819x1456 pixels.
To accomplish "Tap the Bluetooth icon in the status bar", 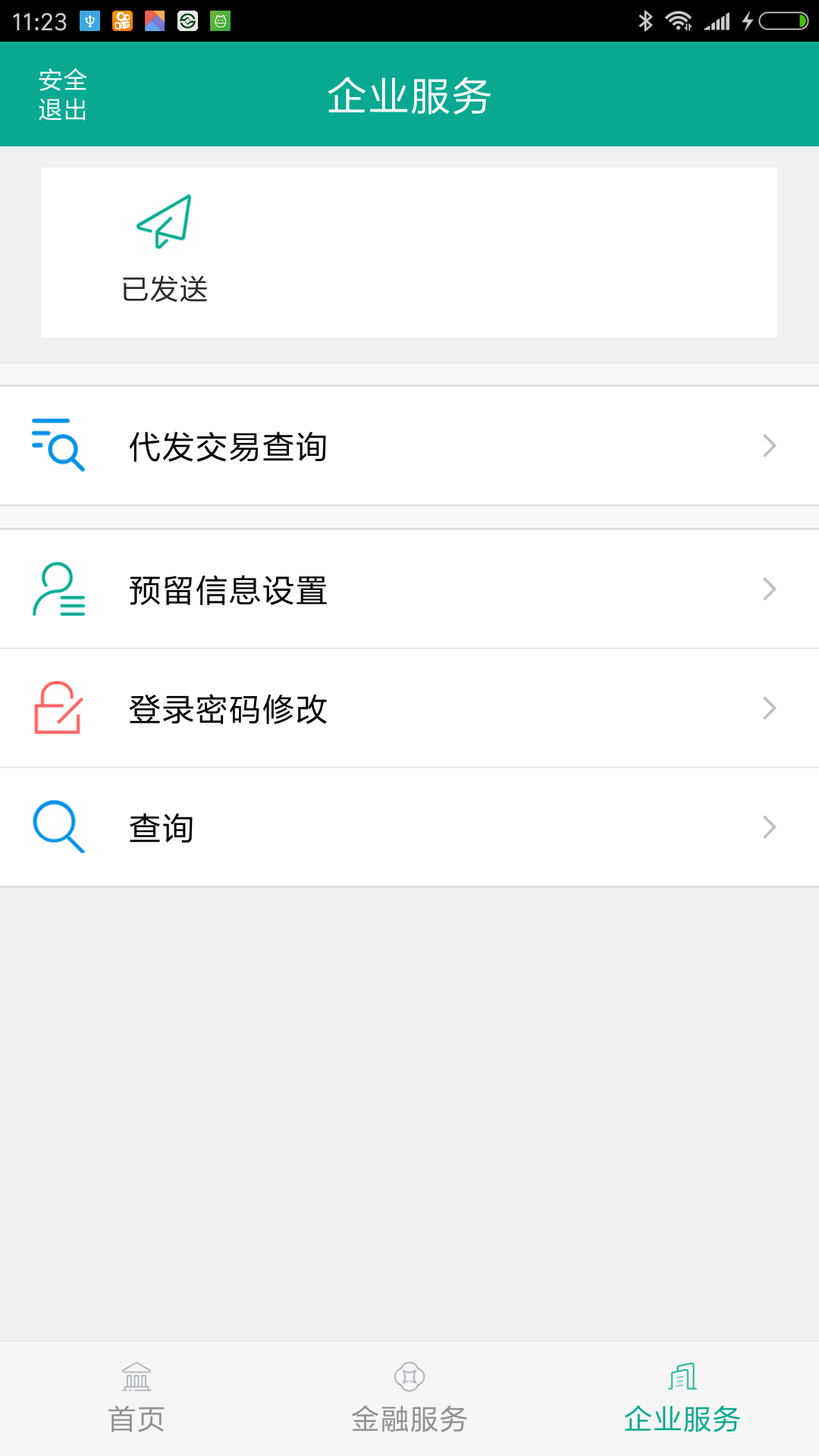I will point(647,23).
